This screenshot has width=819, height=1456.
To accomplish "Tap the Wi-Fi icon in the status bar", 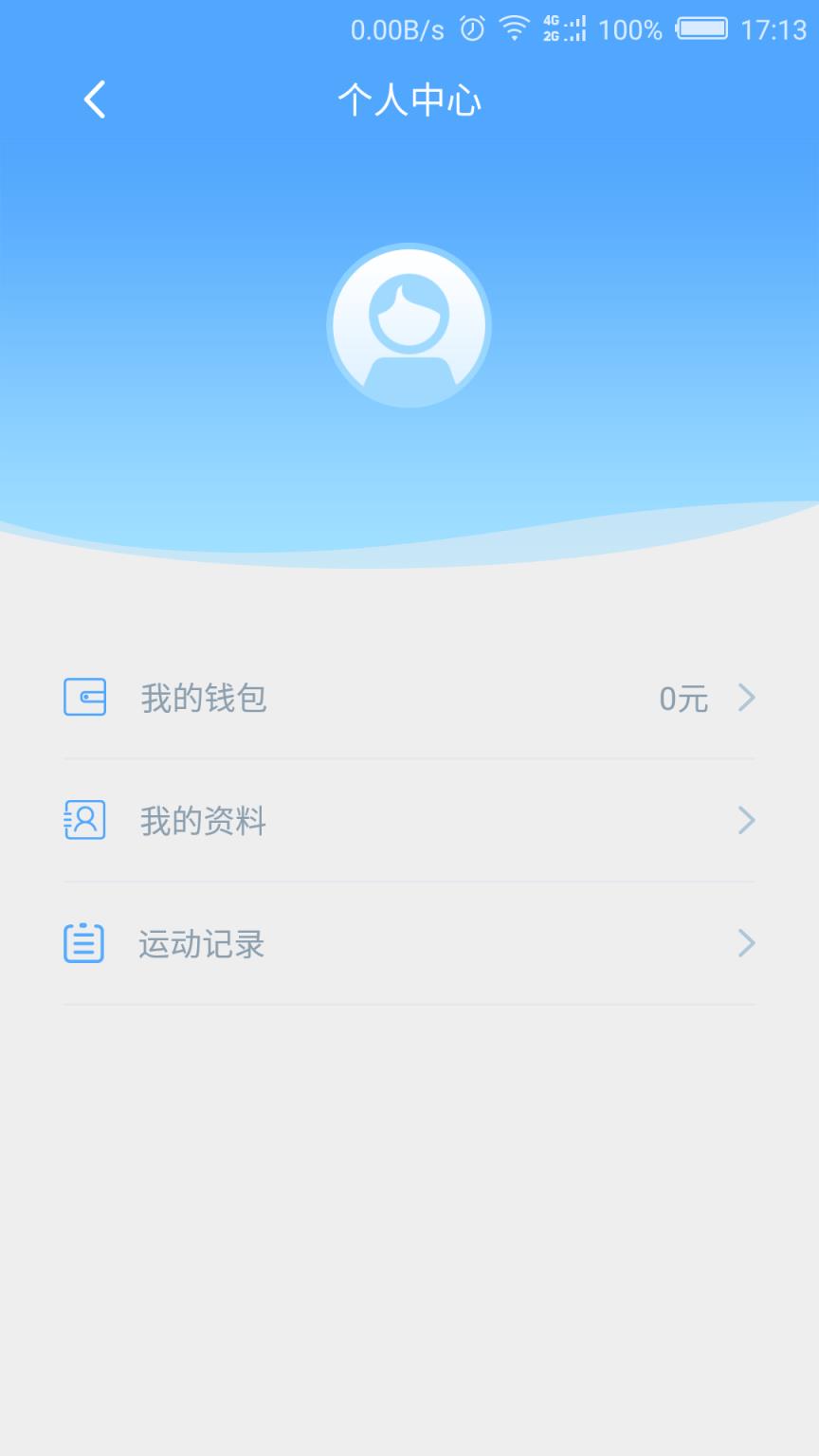I will click(513, 28).
